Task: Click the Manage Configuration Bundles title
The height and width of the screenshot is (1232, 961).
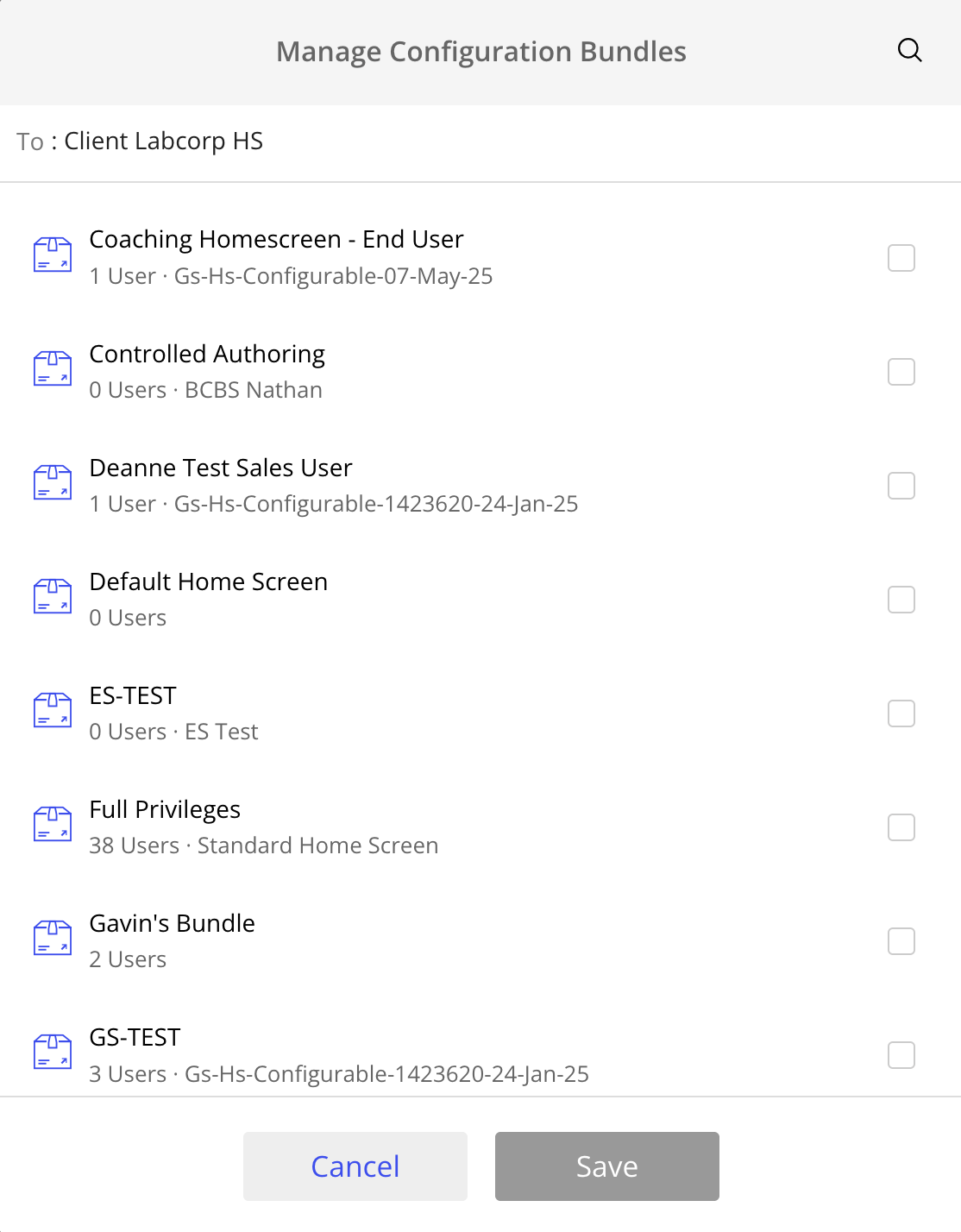Action: pos(480,51)
